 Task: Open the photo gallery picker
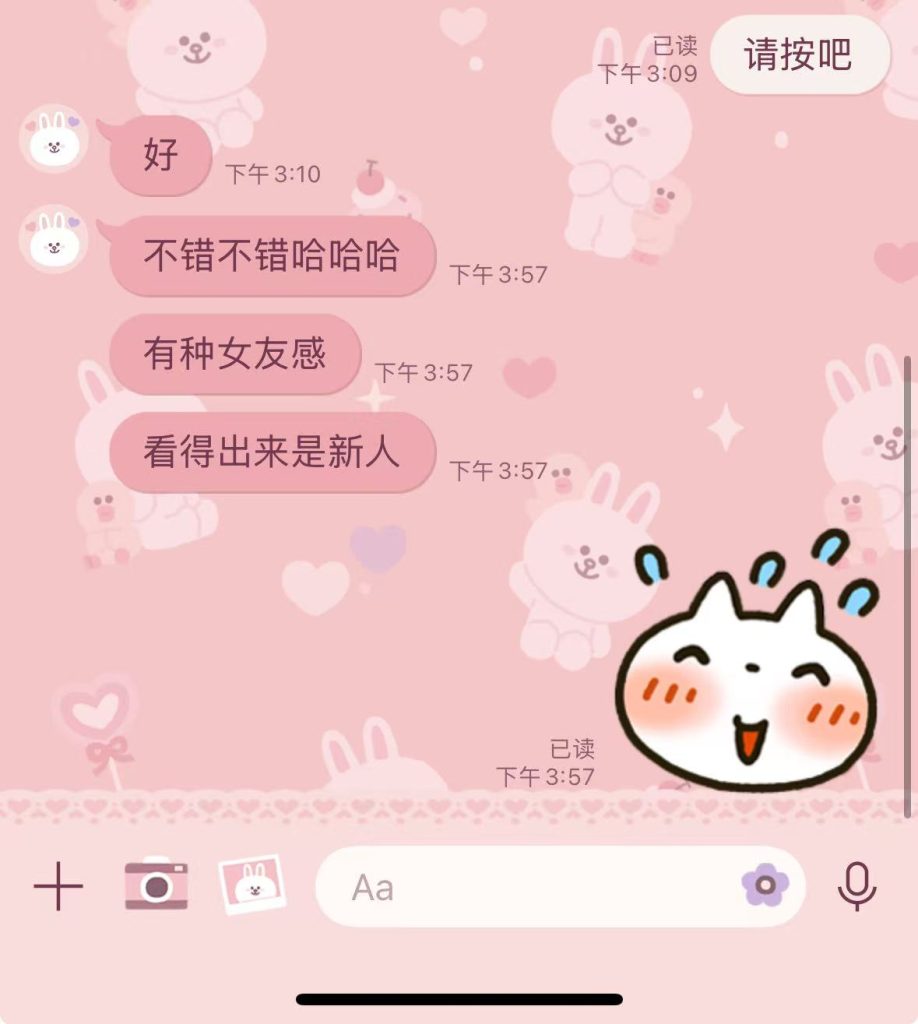tap(252, 885)
